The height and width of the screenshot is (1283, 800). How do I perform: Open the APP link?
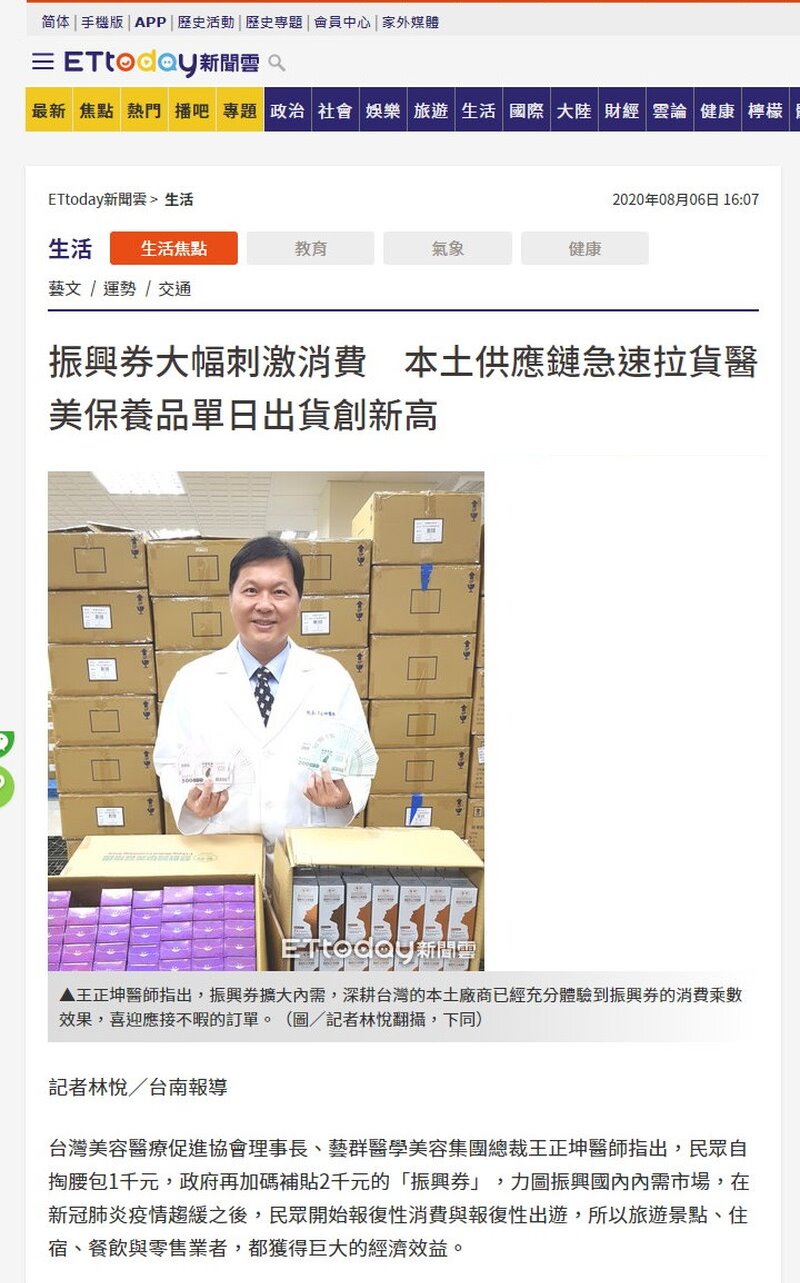pos(150,22)
